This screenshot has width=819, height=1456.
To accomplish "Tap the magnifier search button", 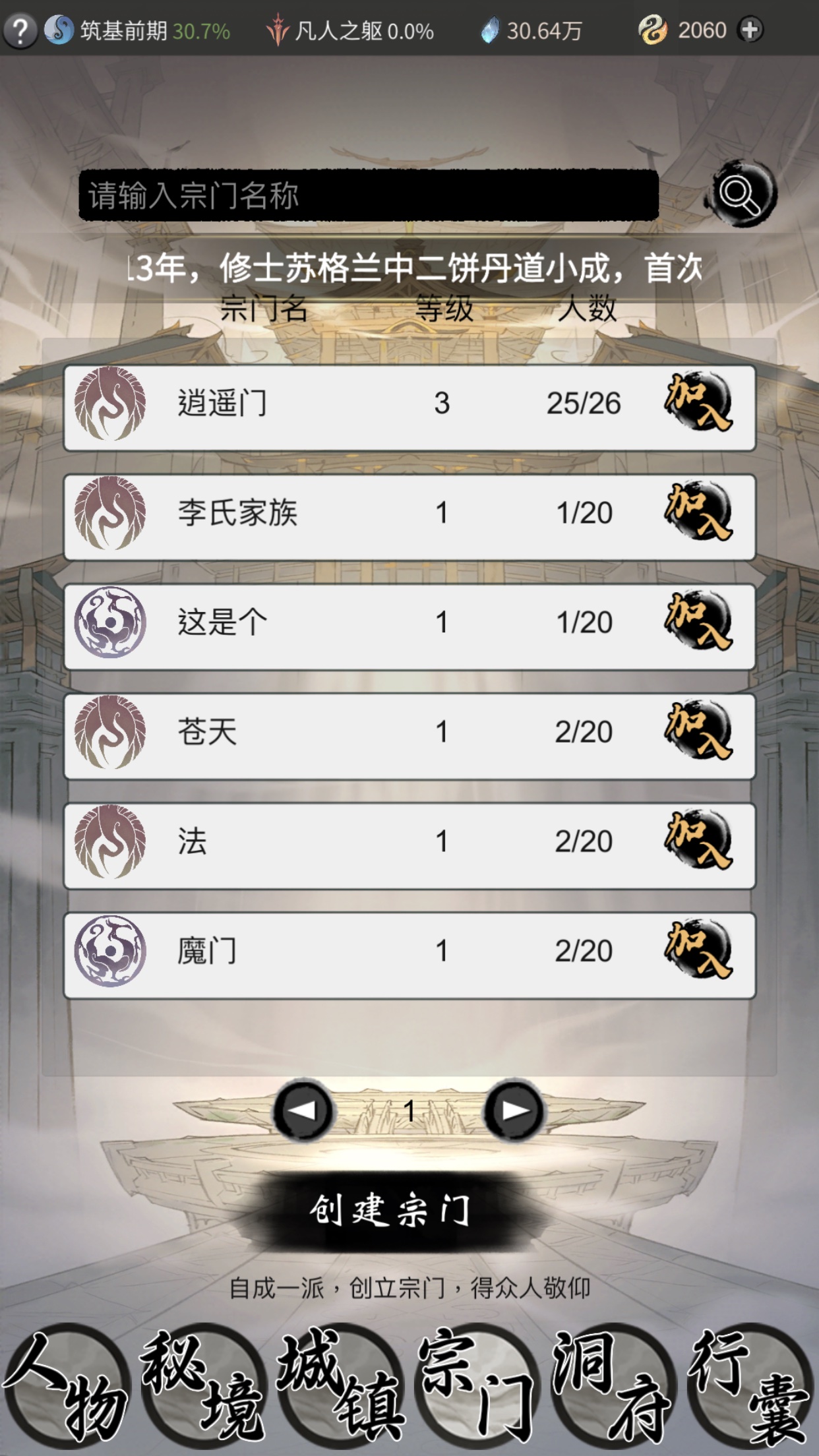I will pyautogui.click(x=741, y=194).
